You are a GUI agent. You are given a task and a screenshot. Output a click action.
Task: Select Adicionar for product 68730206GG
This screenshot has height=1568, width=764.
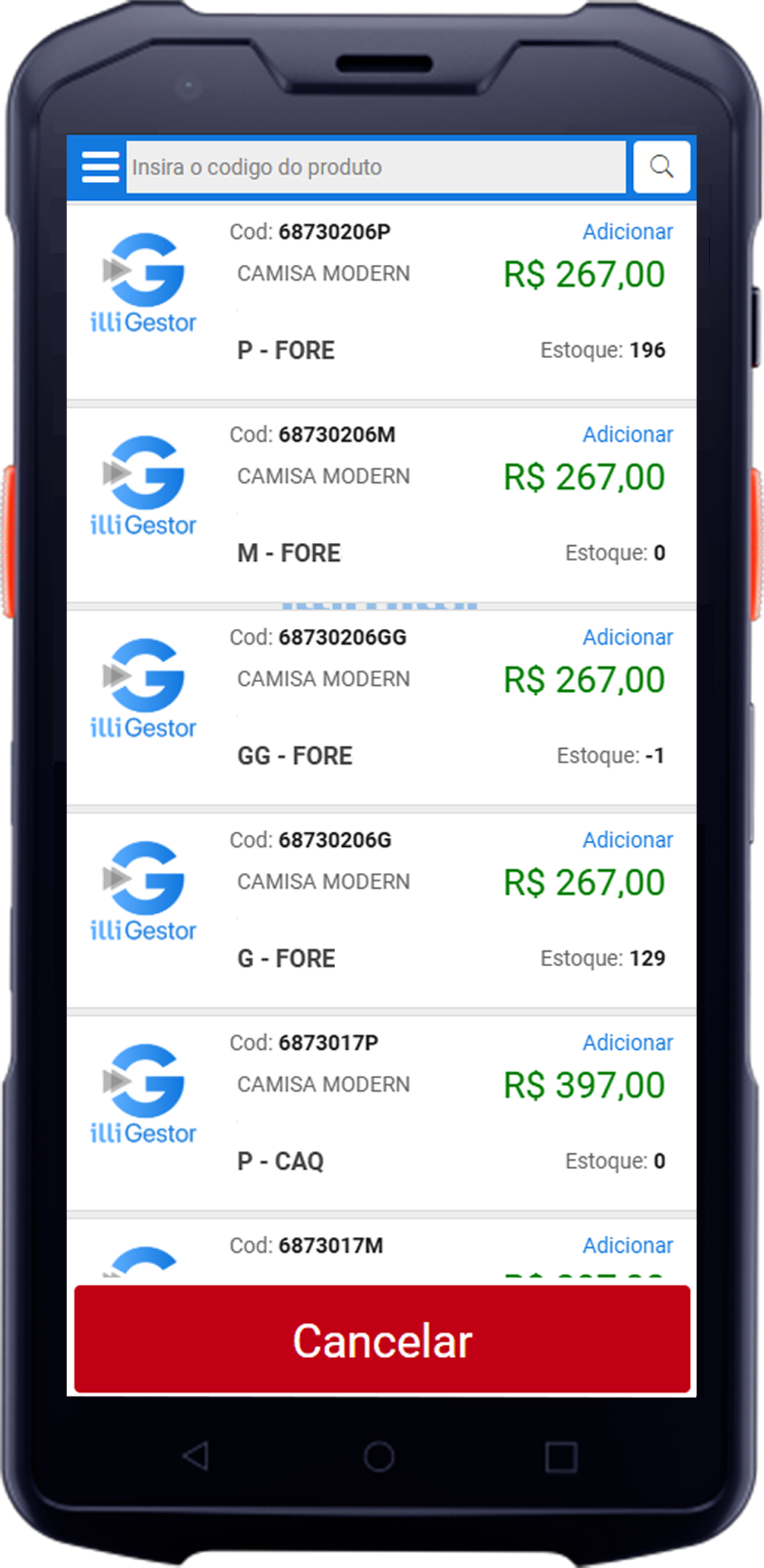(x=628, y=638)
